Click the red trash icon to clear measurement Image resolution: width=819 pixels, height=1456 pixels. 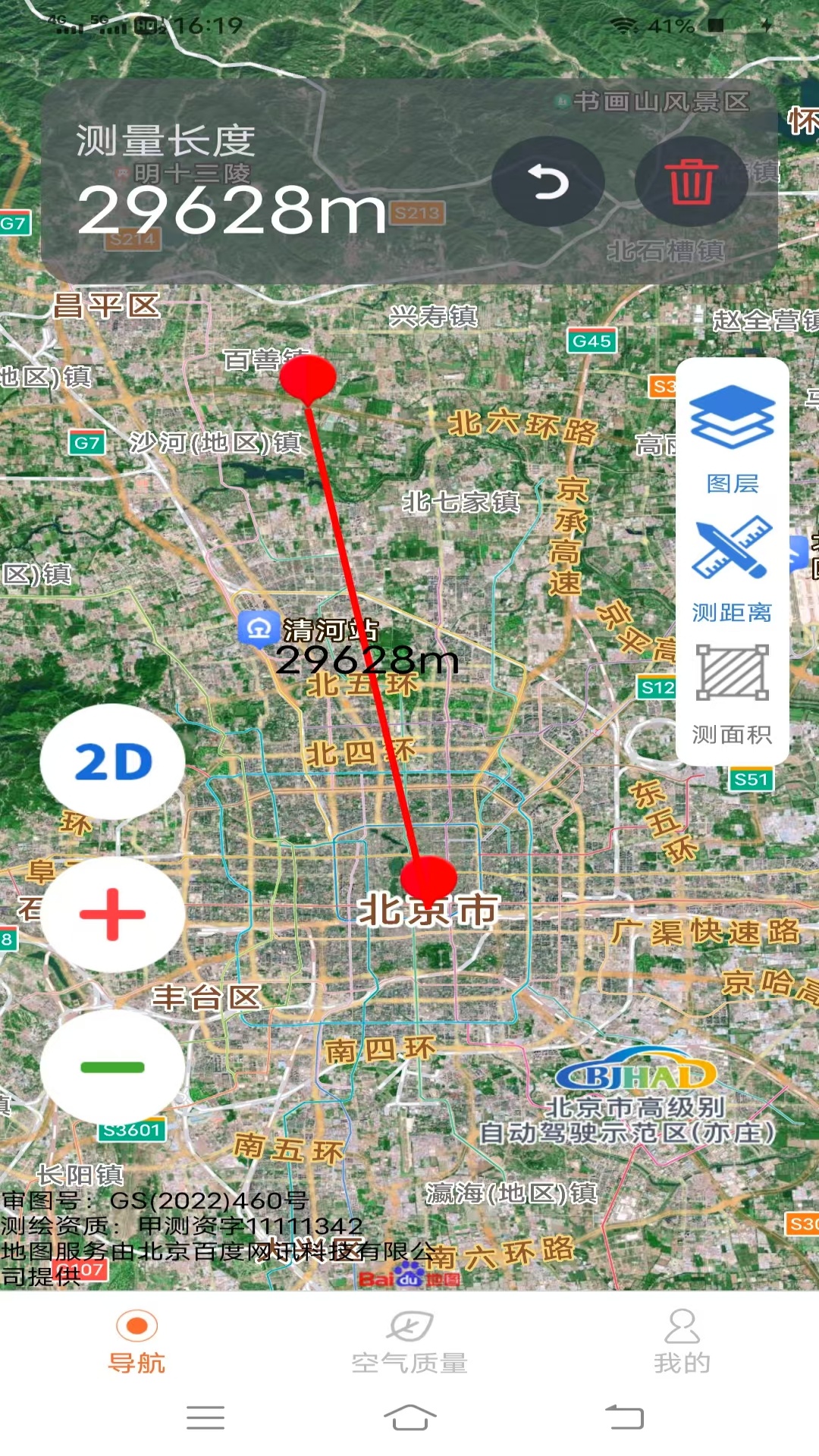[691, 180]
